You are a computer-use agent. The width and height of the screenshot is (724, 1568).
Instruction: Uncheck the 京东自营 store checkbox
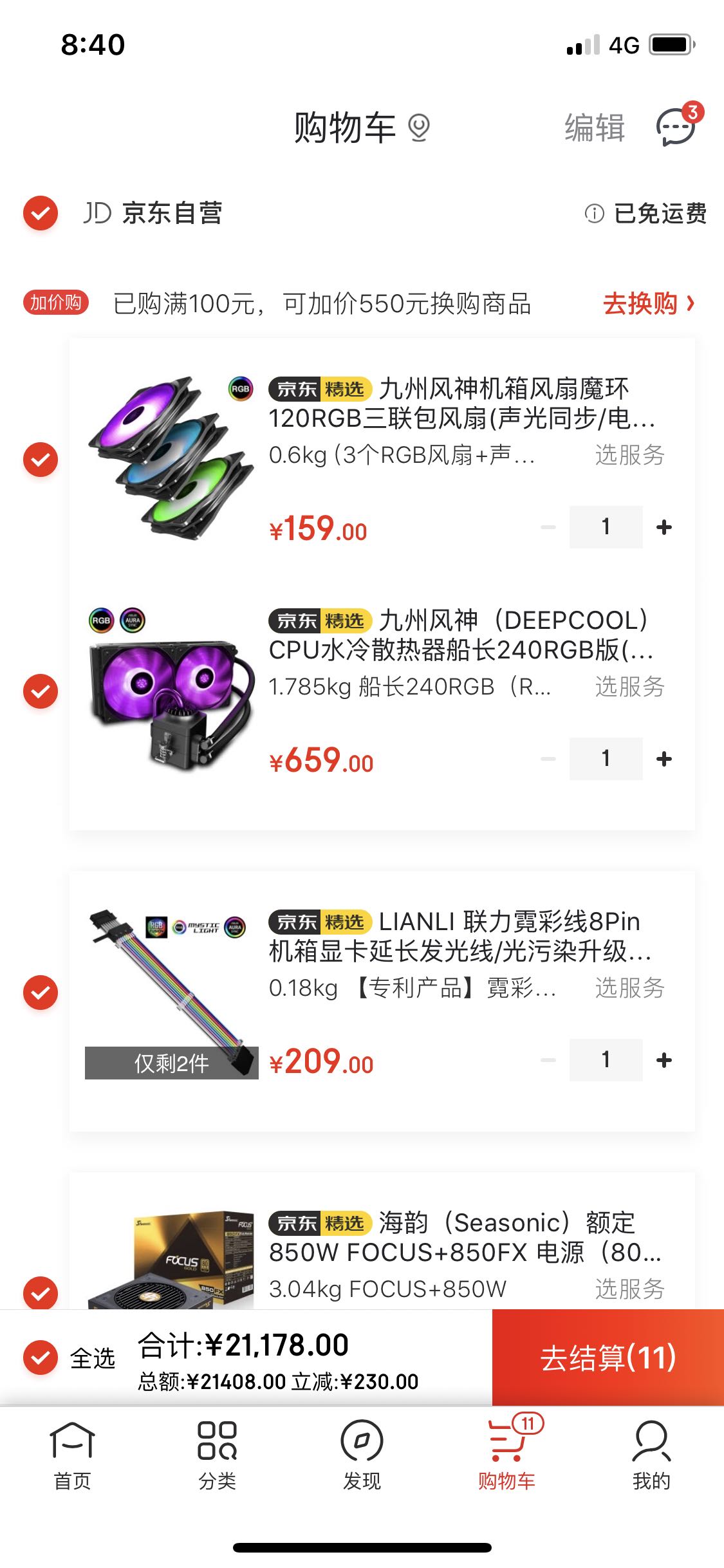[41, 213]
